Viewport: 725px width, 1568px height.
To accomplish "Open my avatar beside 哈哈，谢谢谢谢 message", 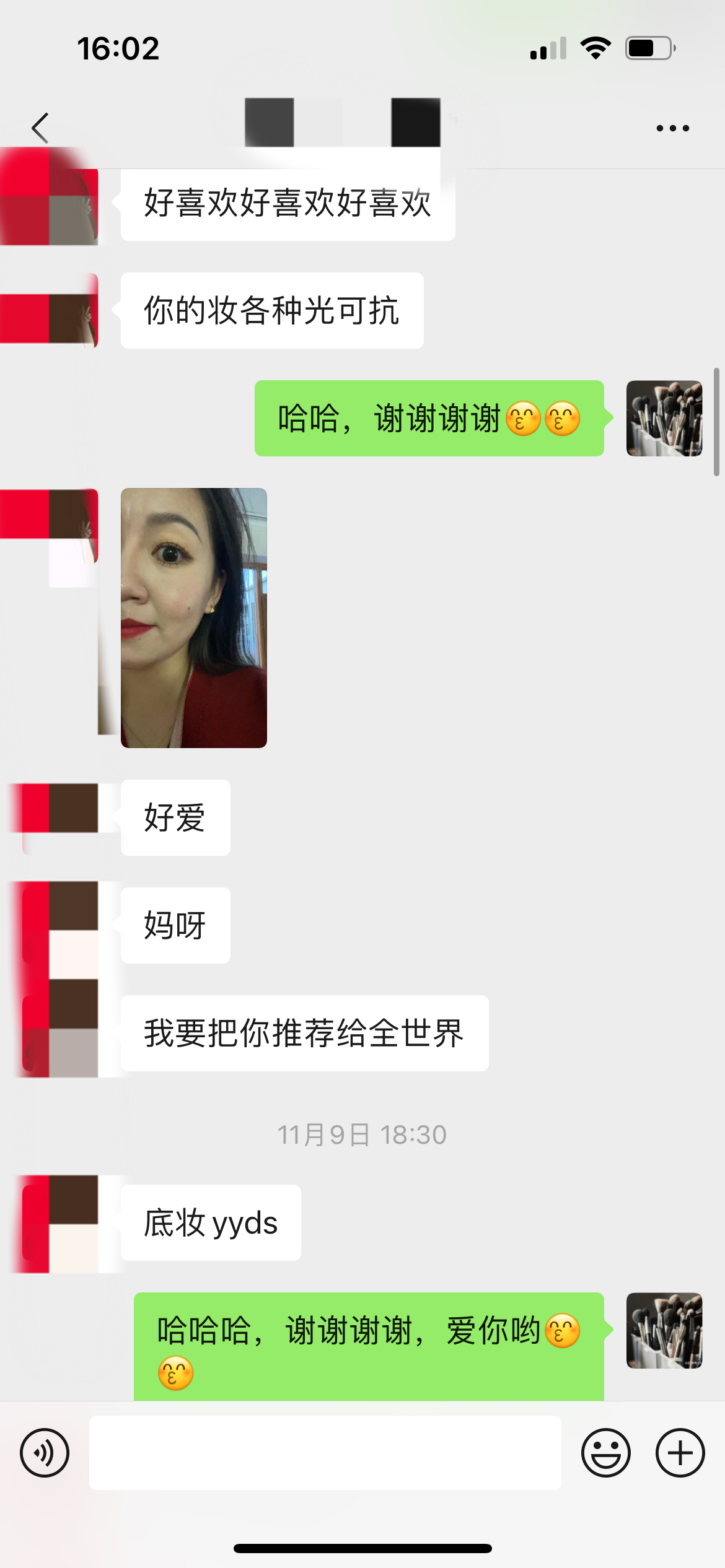I will coord(664,419).
